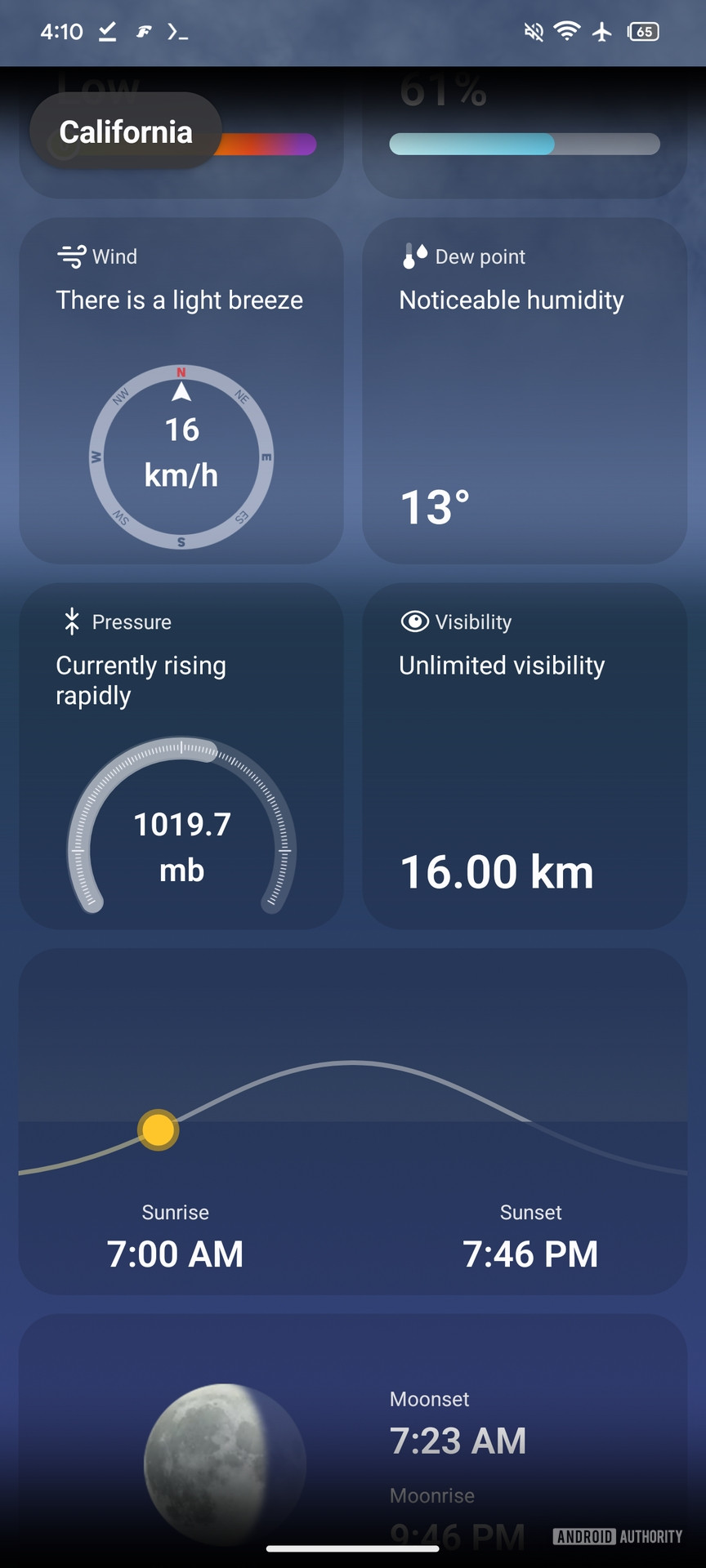Click the mute icon in the status bar

(533, 32)
